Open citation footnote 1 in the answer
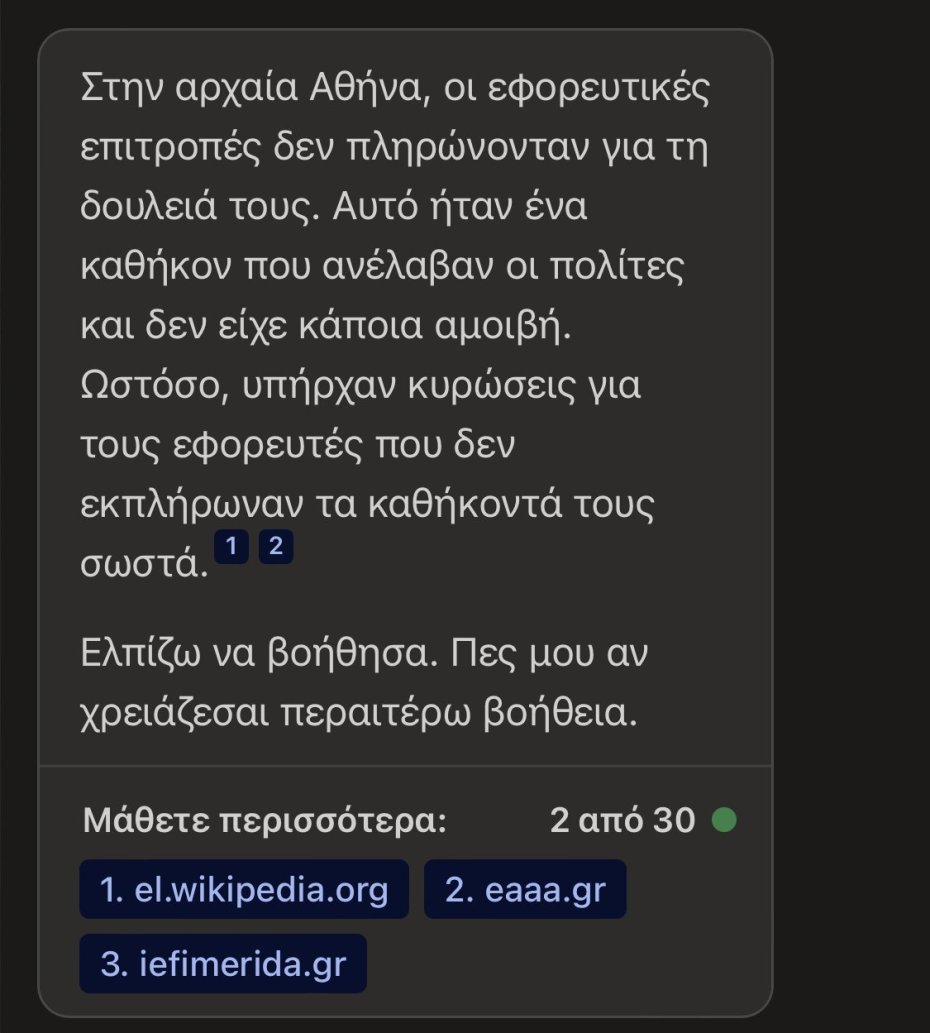Viewport: 930px width, 1033px height. pos(231,548)
